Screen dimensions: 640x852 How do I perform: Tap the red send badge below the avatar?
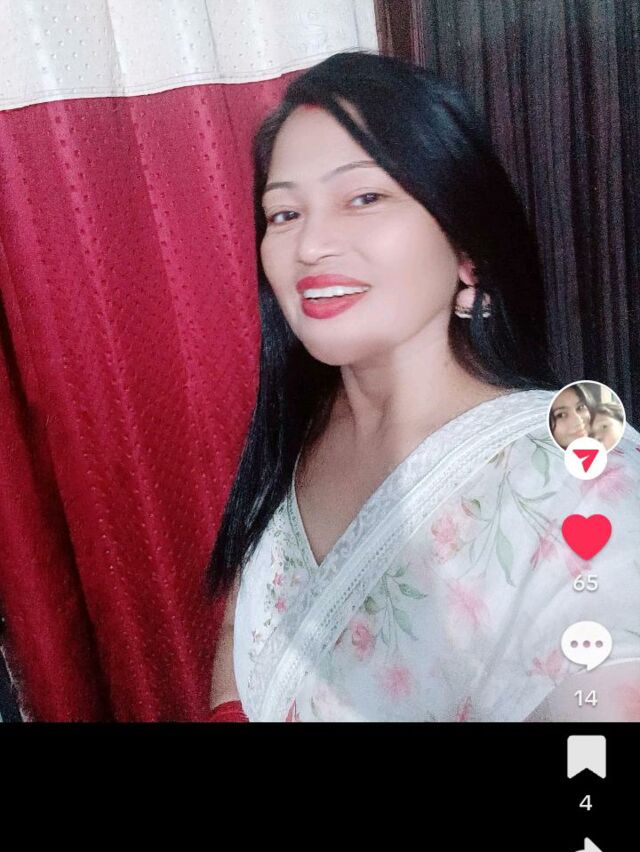tap(586, 459)
